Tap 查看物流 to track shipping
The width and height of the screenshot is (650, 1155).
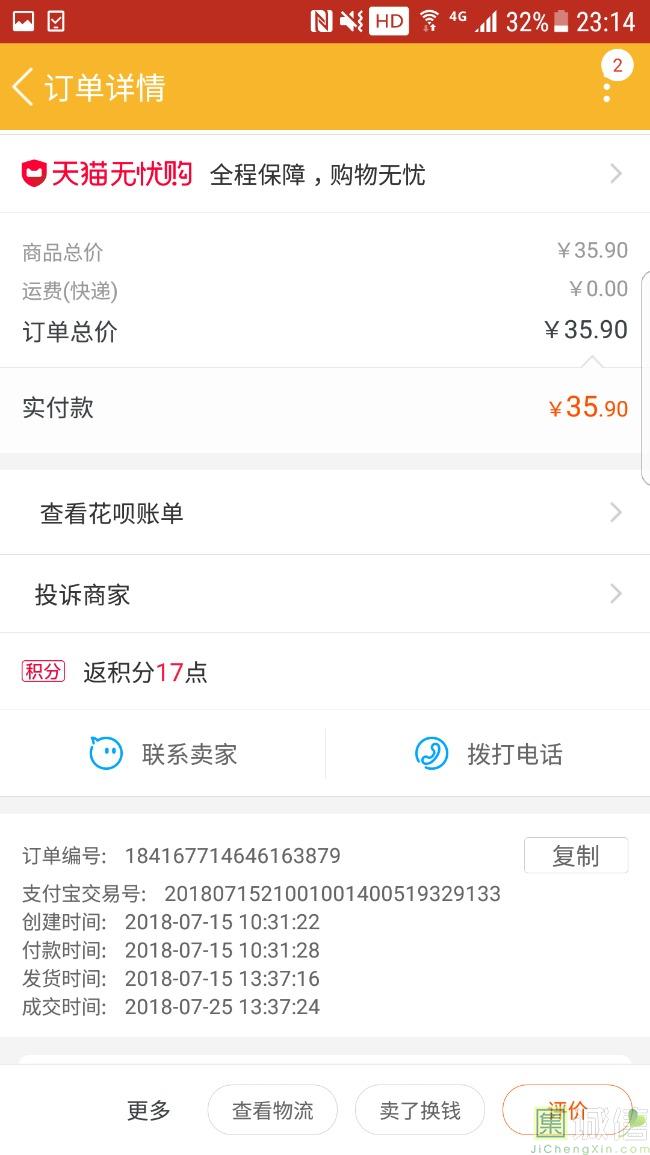272,1110
